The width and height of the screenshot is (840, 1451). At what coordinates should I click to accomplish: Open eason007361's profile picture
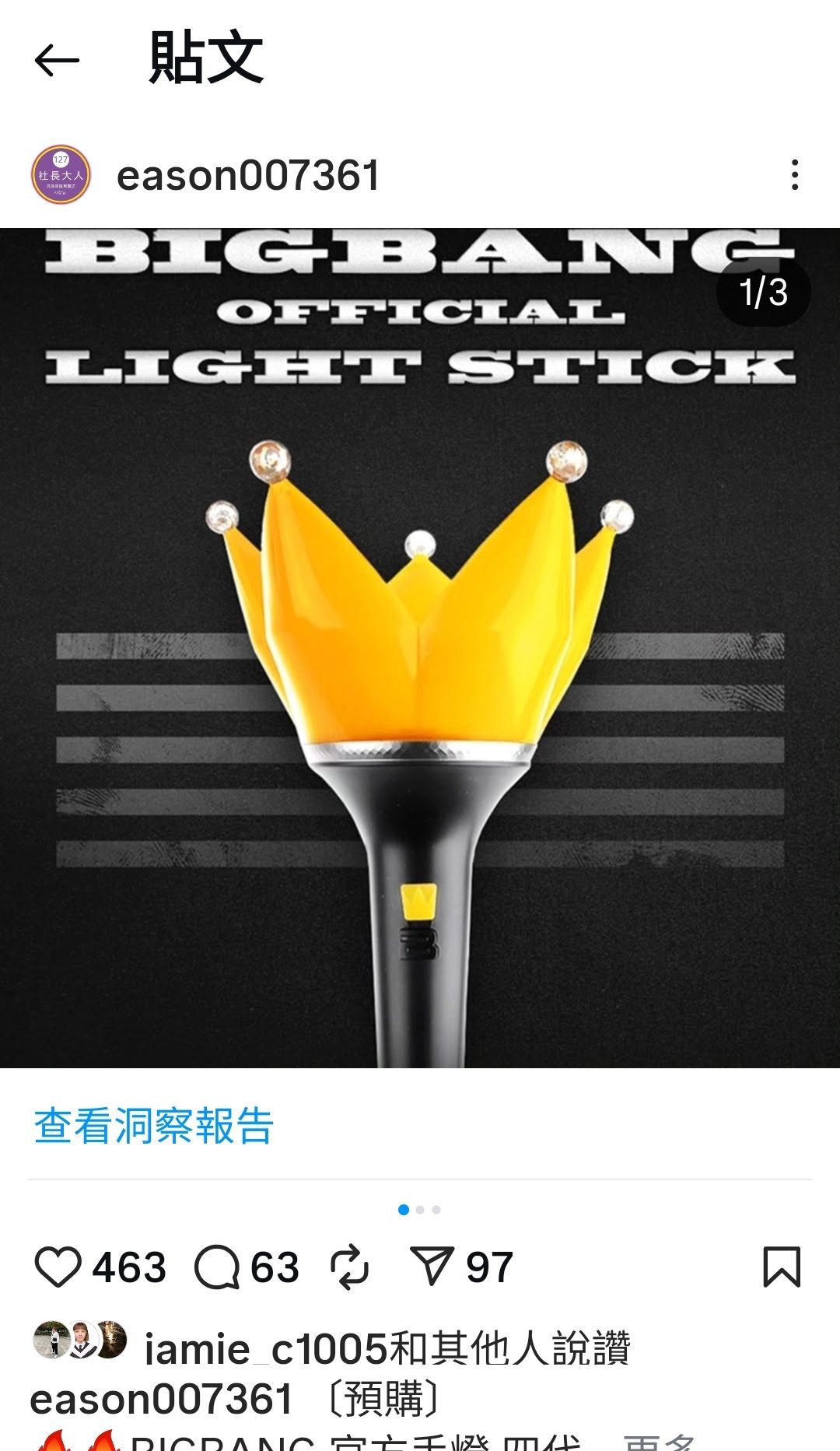point(61,175)
